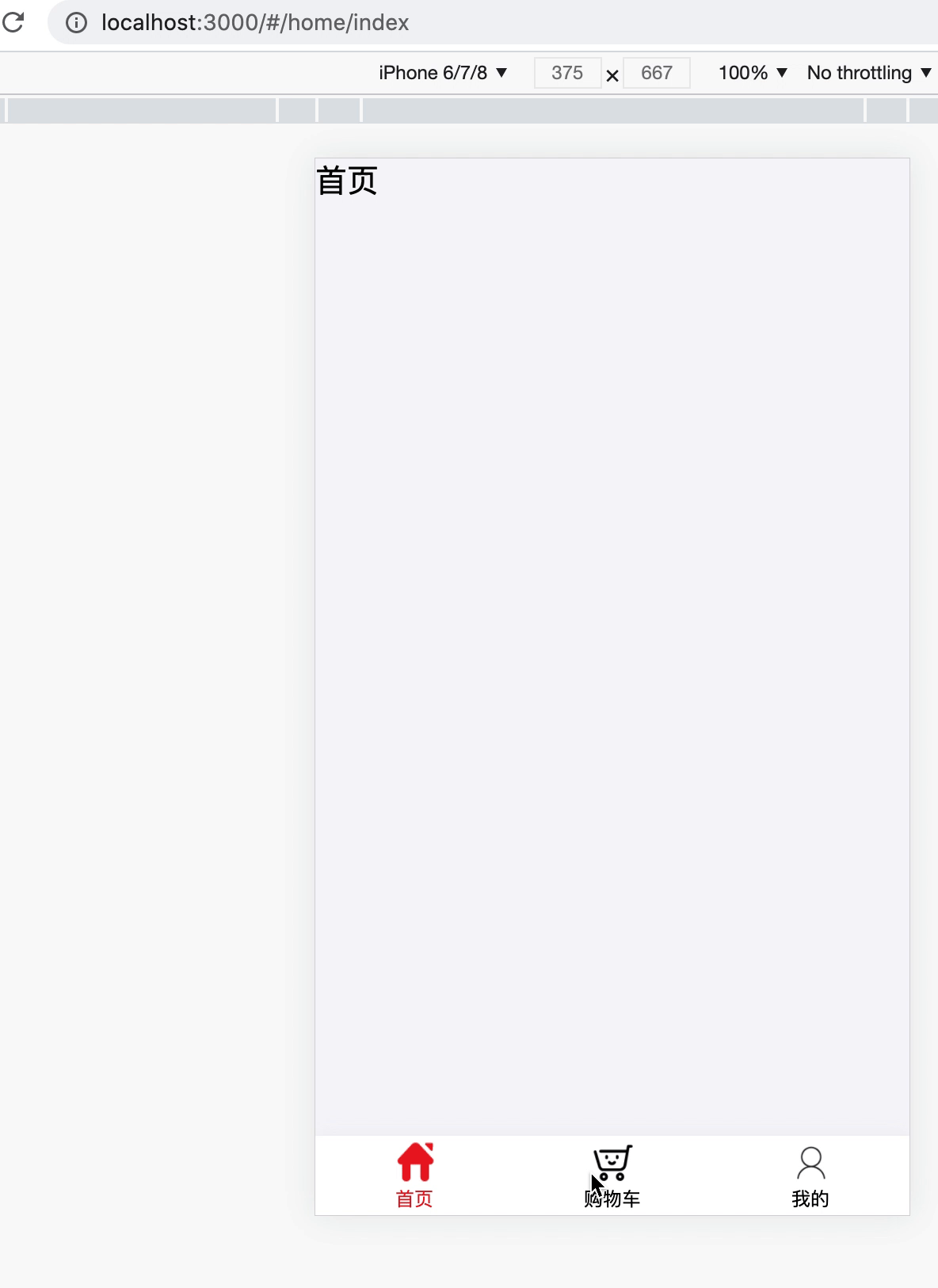This screenshot has width=938, height=1288.
Task: Open the iPhone 6/7/8 device dropdown
Action: tap(442, 73)
